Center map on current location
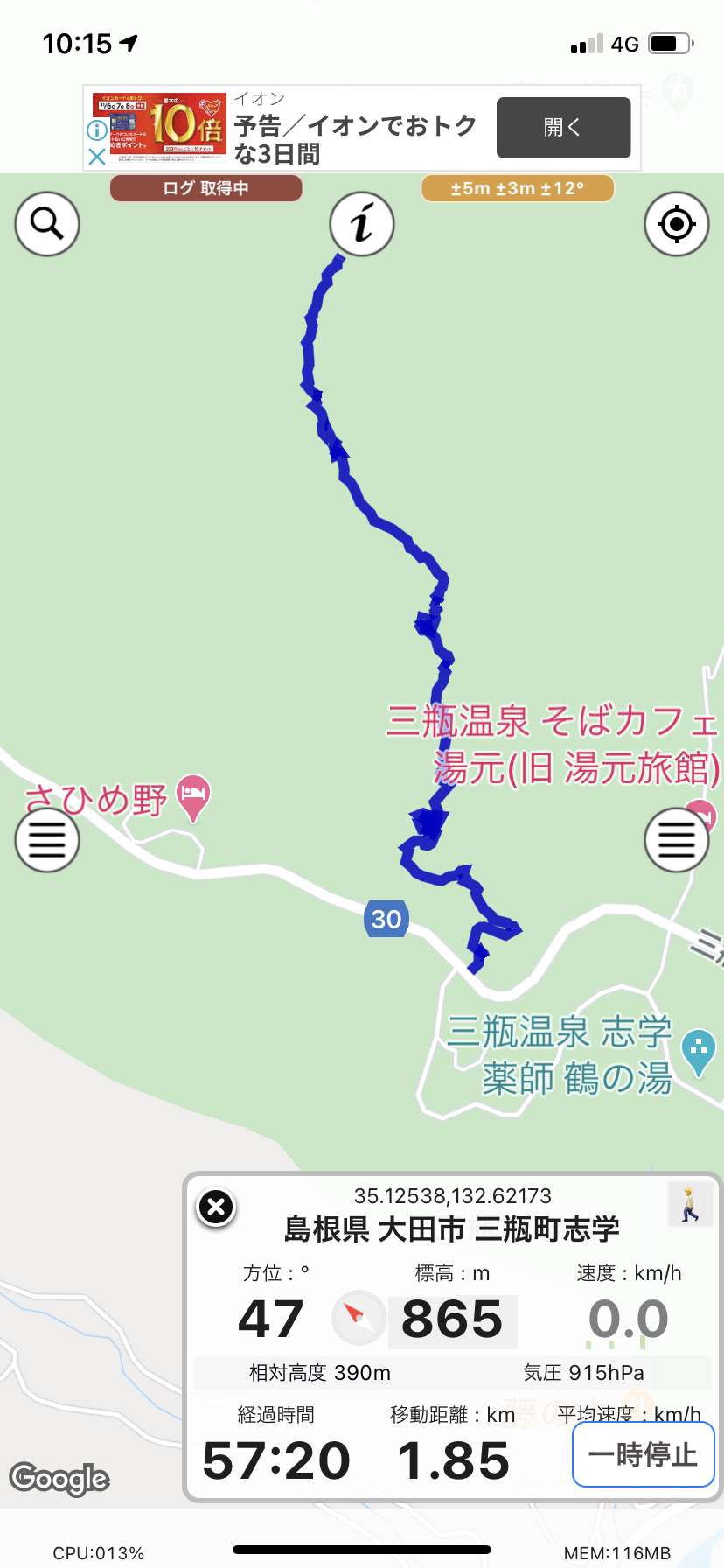The width and height of the screenshot is (724, 1568). pyautogui.click(x=677, y=224)
